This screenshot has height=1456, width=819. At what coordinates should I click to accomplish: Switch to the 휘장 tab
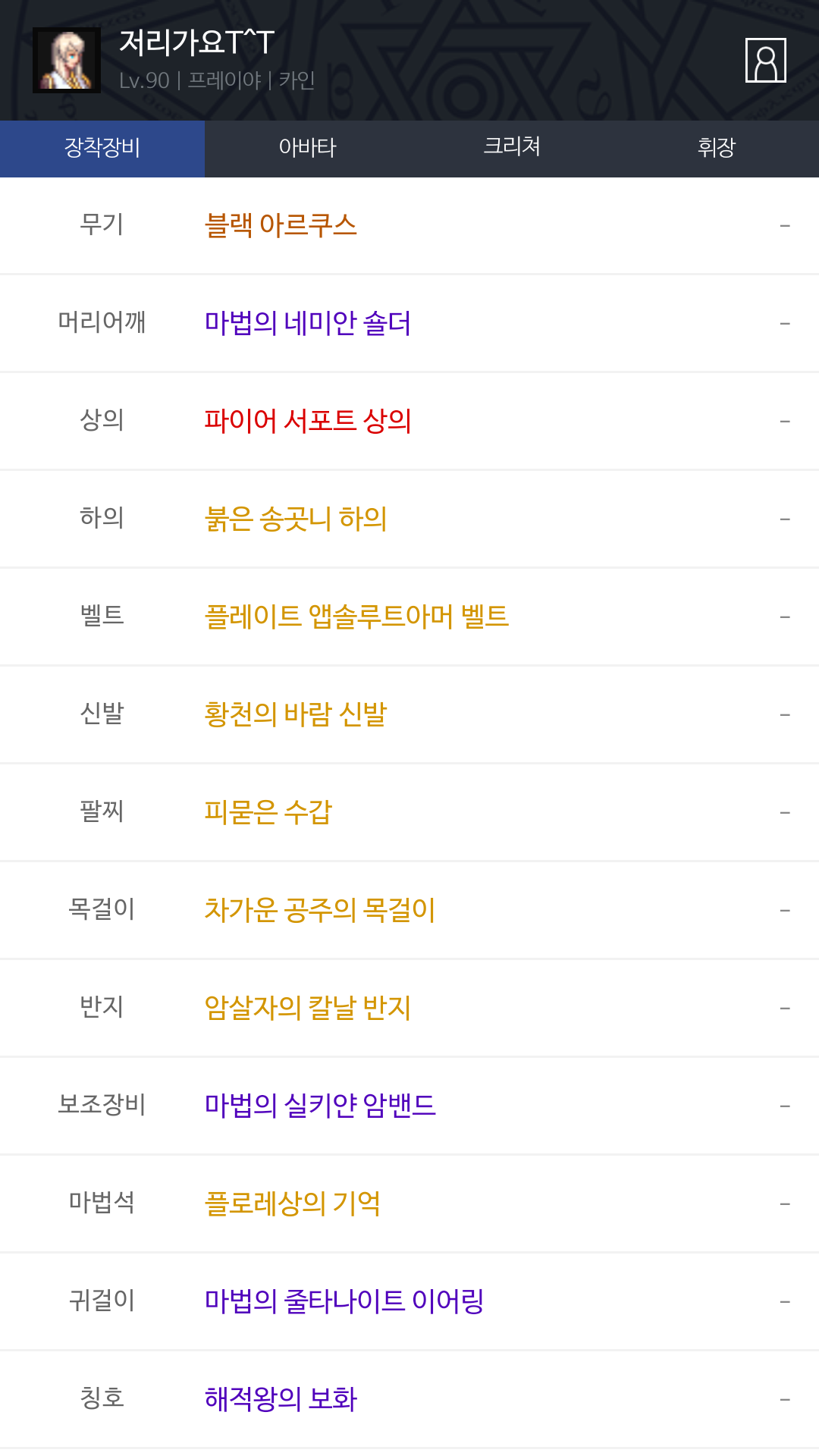pos(717,149)
